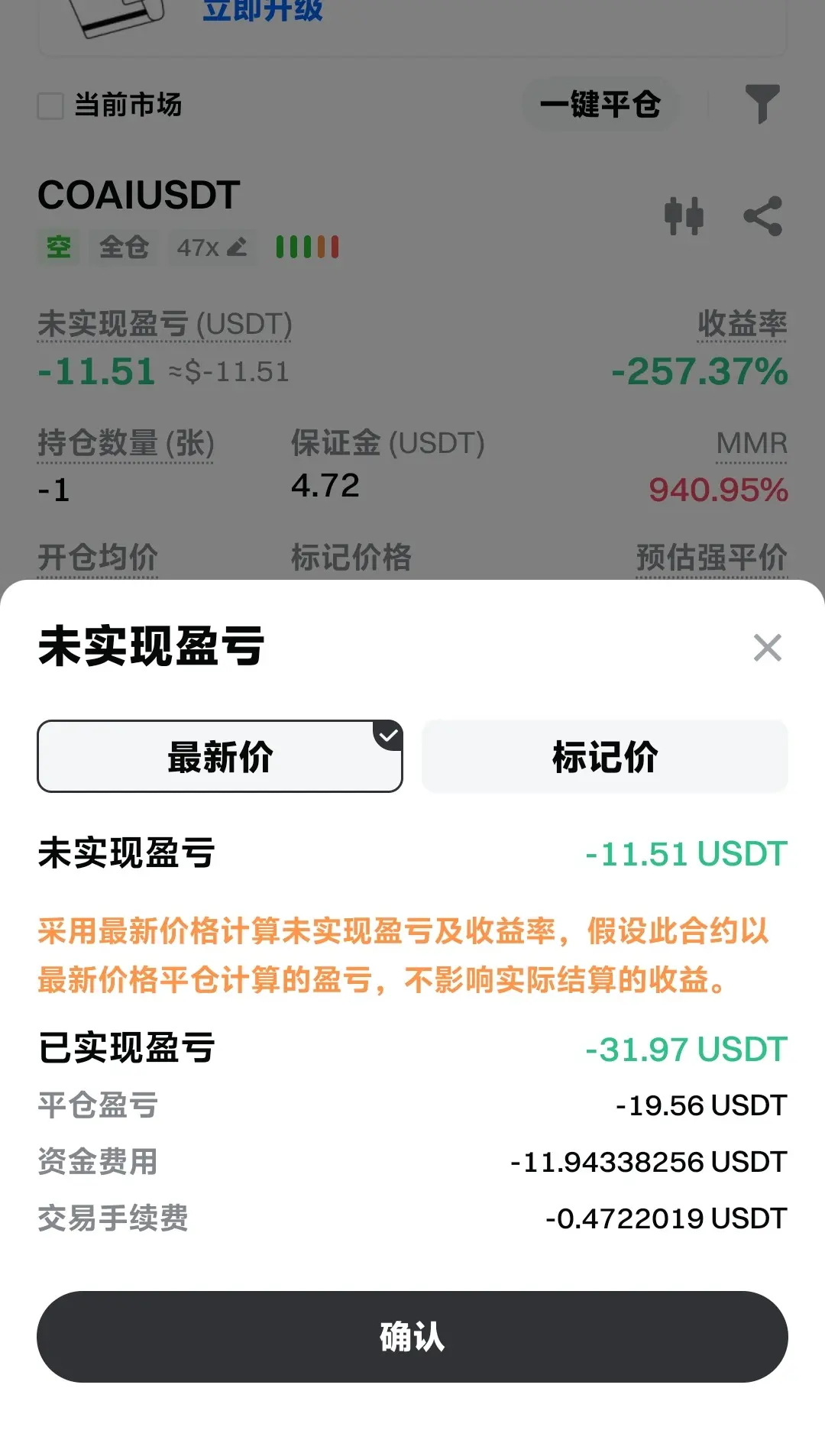Tap the 确认 button

pos(412,1336)
